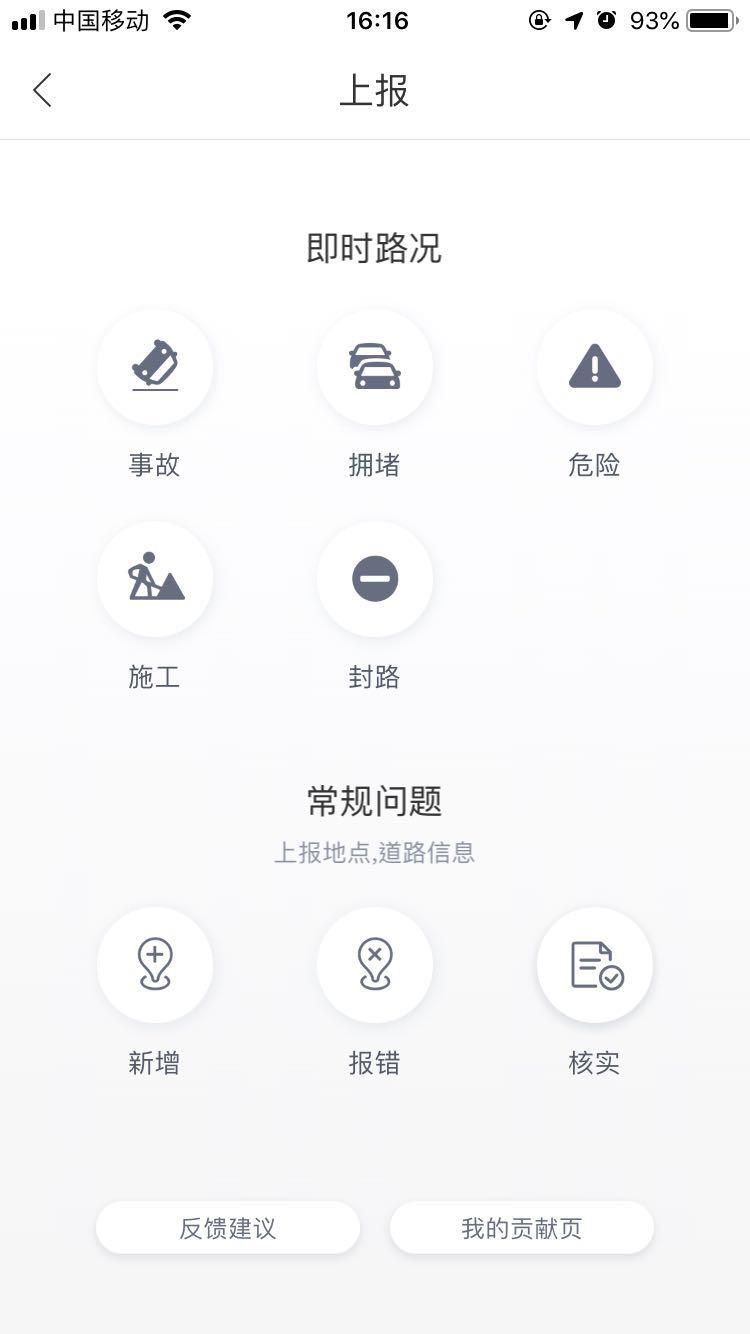Choose 施工 road construction report
Viewport: 750px width, 1334px height.
tap(155, 579)
